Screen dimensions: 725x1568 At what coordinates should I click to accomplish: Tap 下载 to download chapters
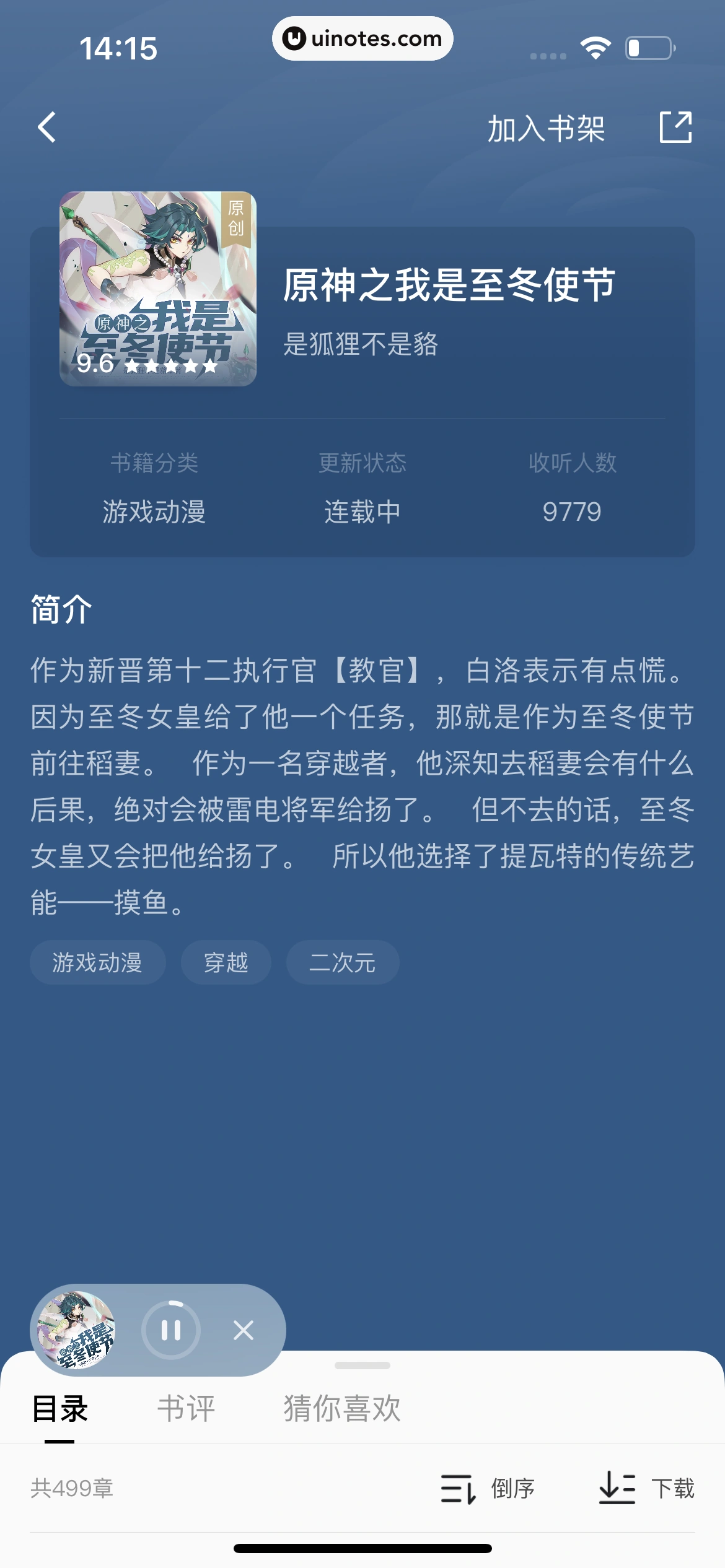[x=647, y=1488]
